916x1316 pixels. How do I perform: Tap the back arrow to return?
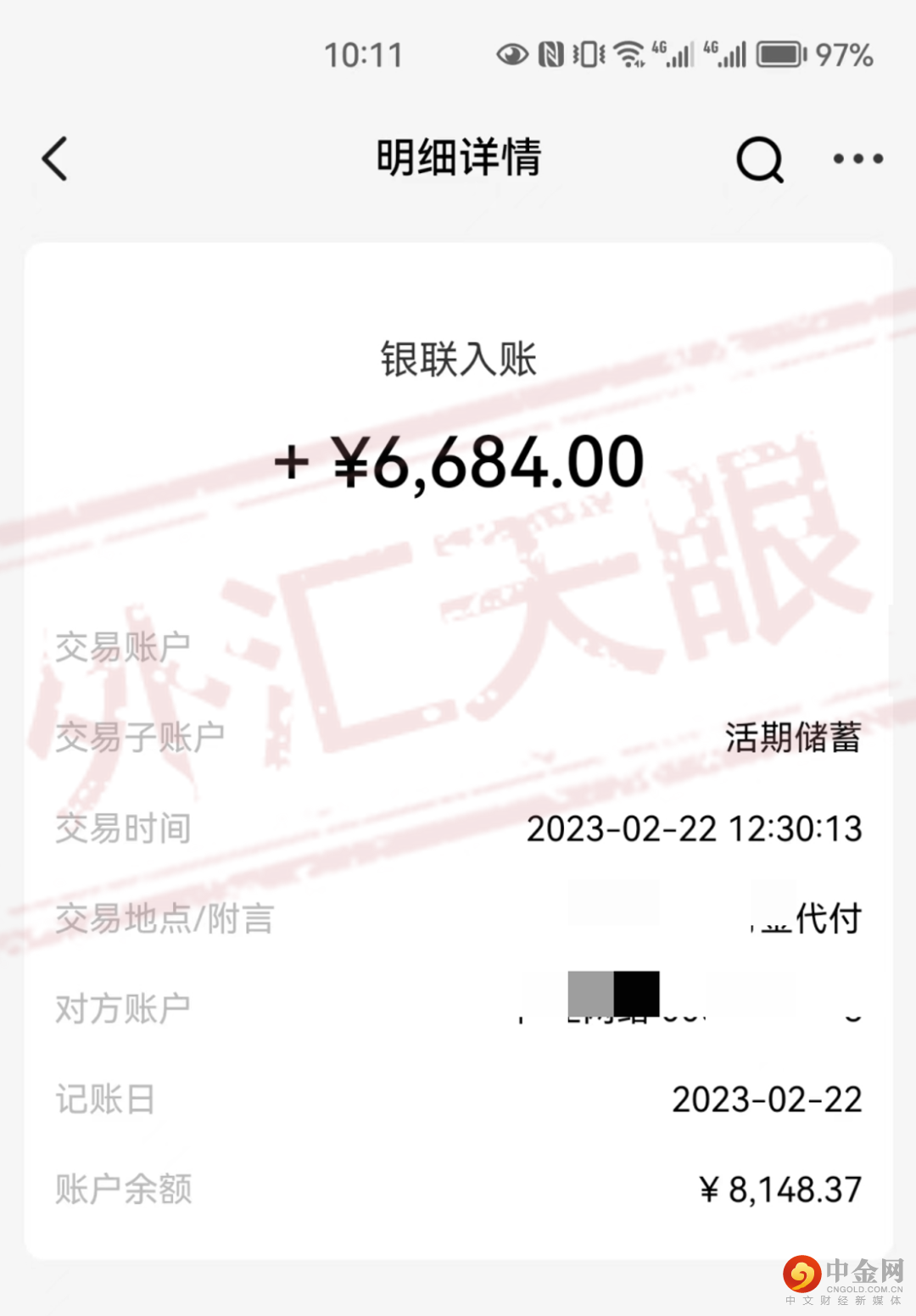[x=54, y=159]
